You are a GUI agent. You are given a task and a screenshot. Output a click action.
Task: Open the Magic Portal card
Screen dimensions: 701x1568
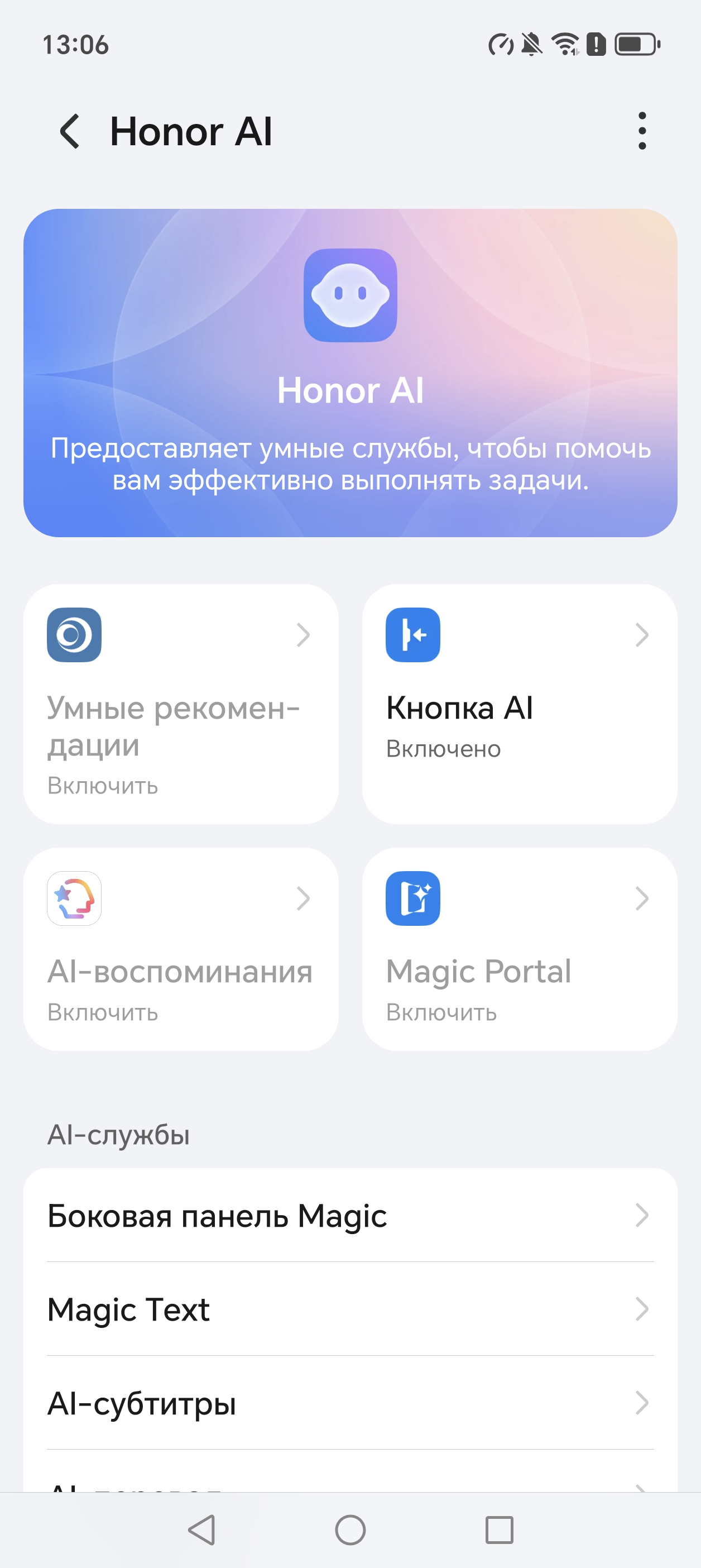click(x=519, y=948)
